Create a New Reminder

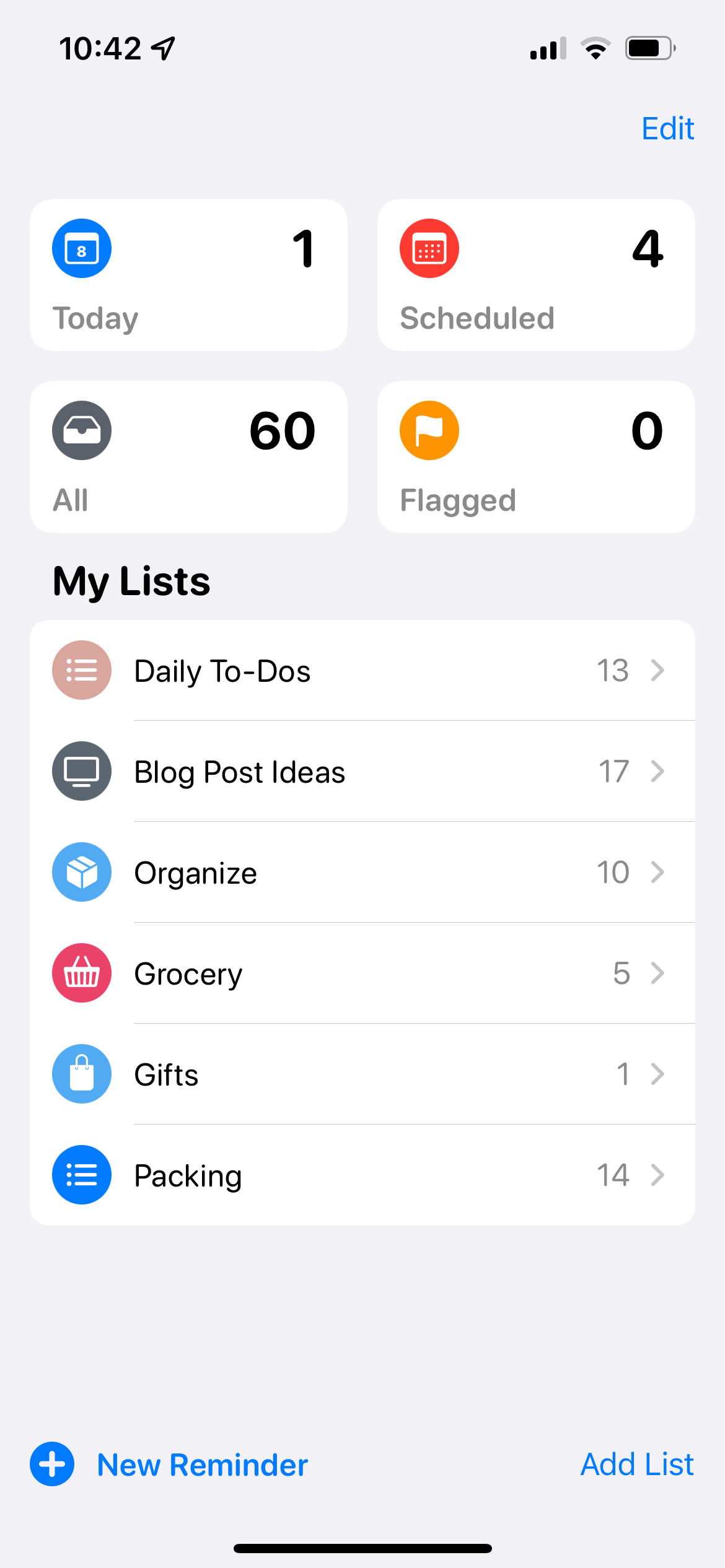tap(170, 1465)
